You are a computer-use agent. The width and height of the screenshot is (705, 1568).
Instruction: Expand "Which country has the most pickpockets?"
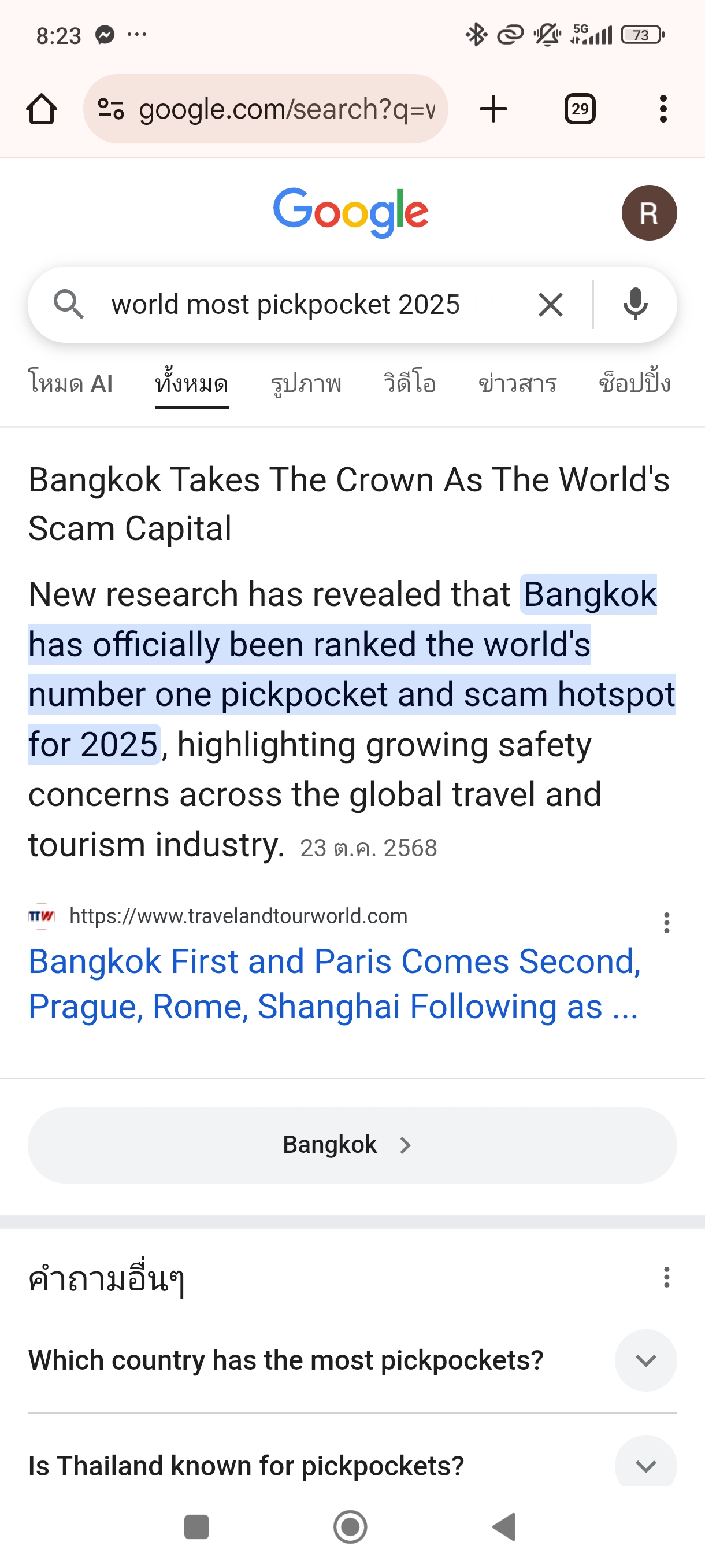(x=645, y=1360)
